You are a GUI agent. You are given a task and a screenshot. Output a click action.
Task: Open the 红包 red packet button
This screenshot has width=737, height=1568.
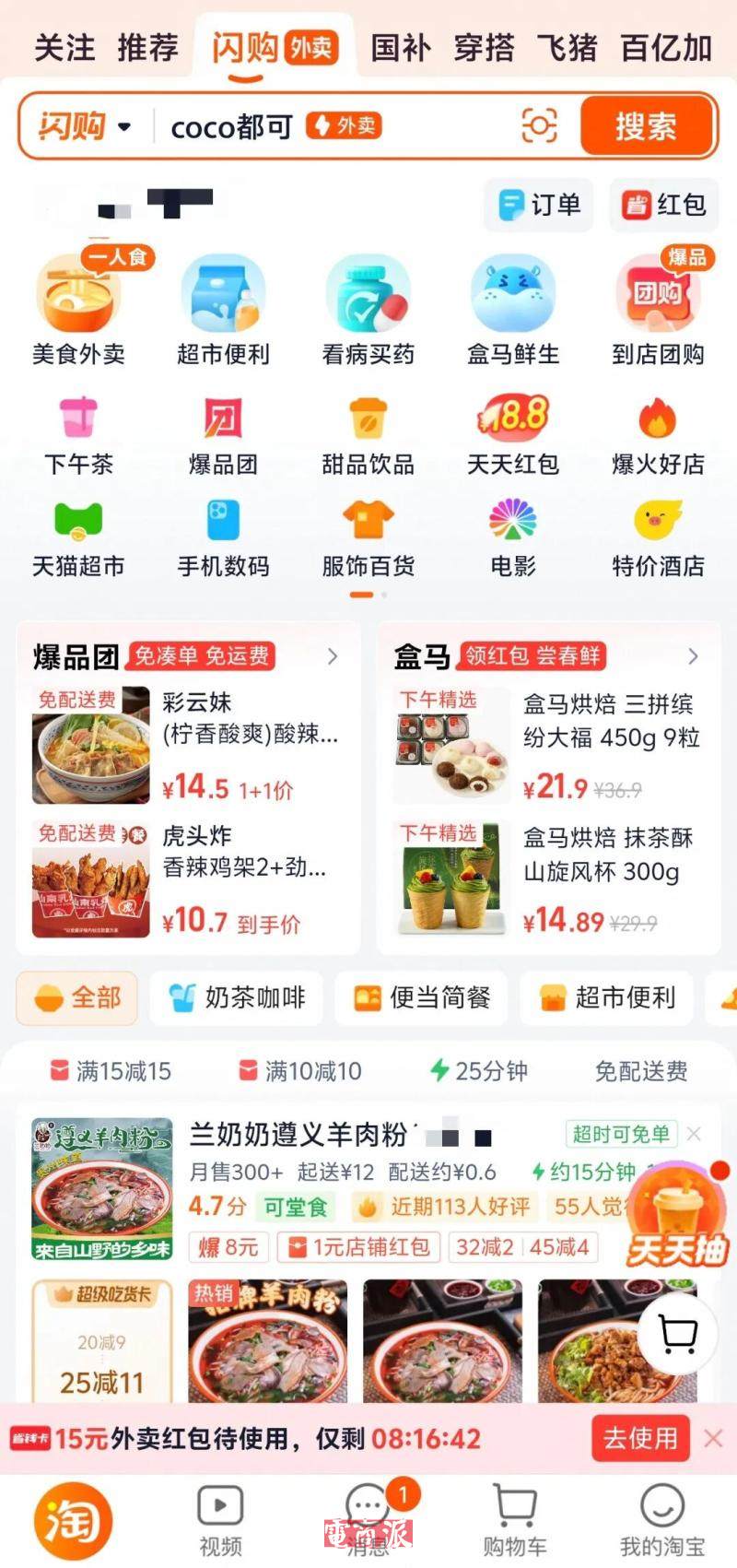663,205
